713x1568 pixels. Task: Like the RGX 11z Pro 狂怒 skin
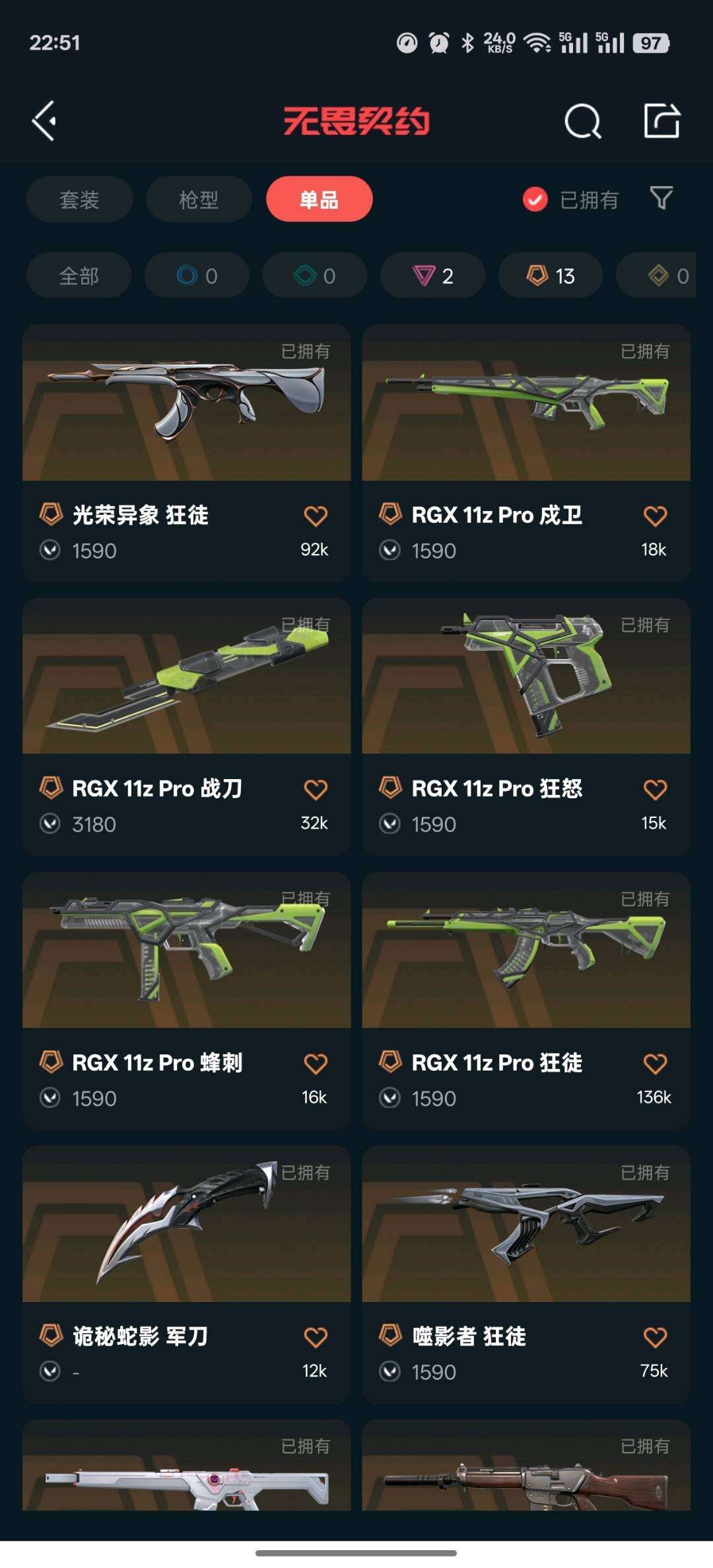tap(655, 790)
